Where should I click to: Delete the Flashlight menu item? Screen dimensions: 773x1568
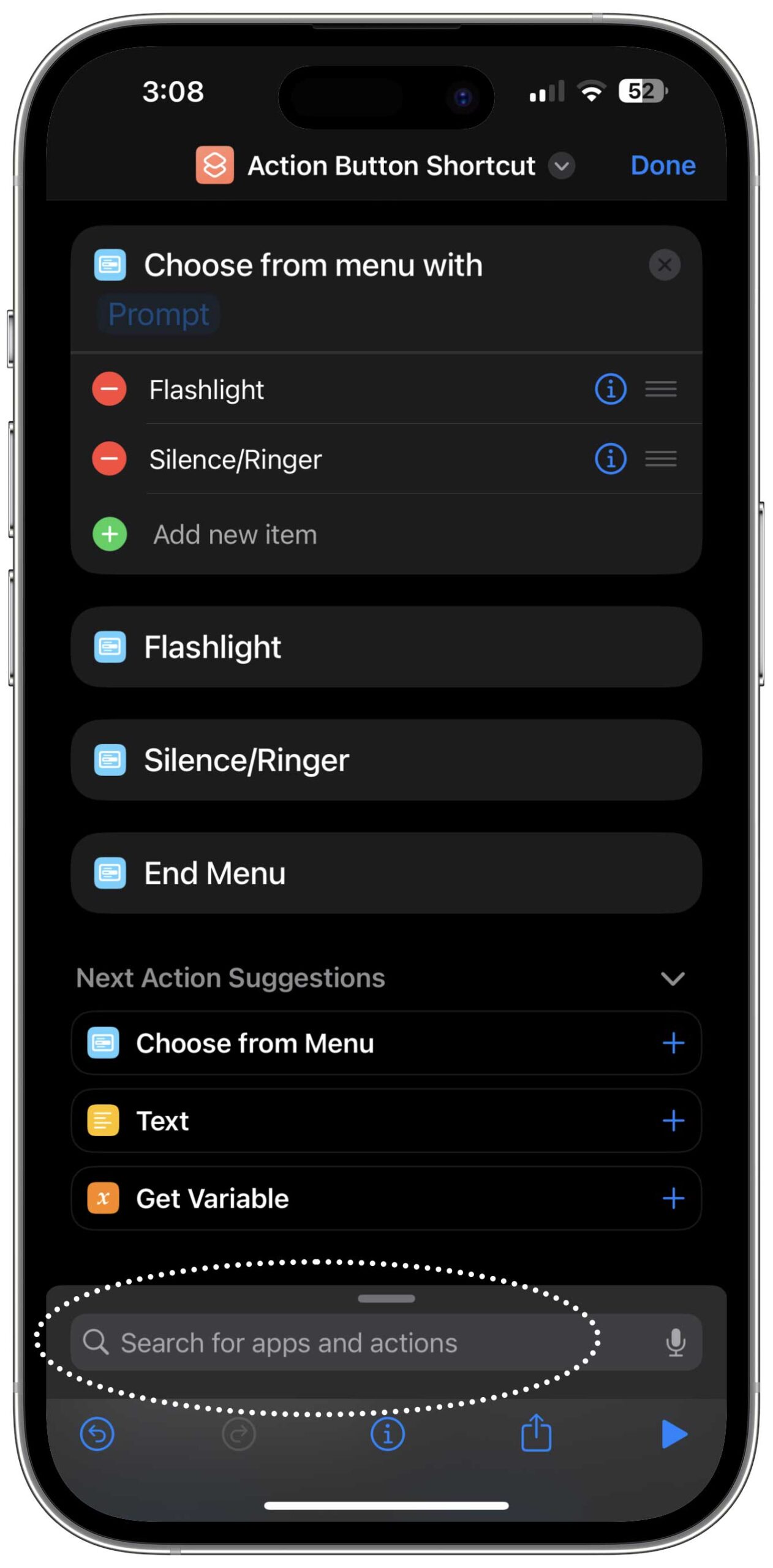click(x=109, y=389)
